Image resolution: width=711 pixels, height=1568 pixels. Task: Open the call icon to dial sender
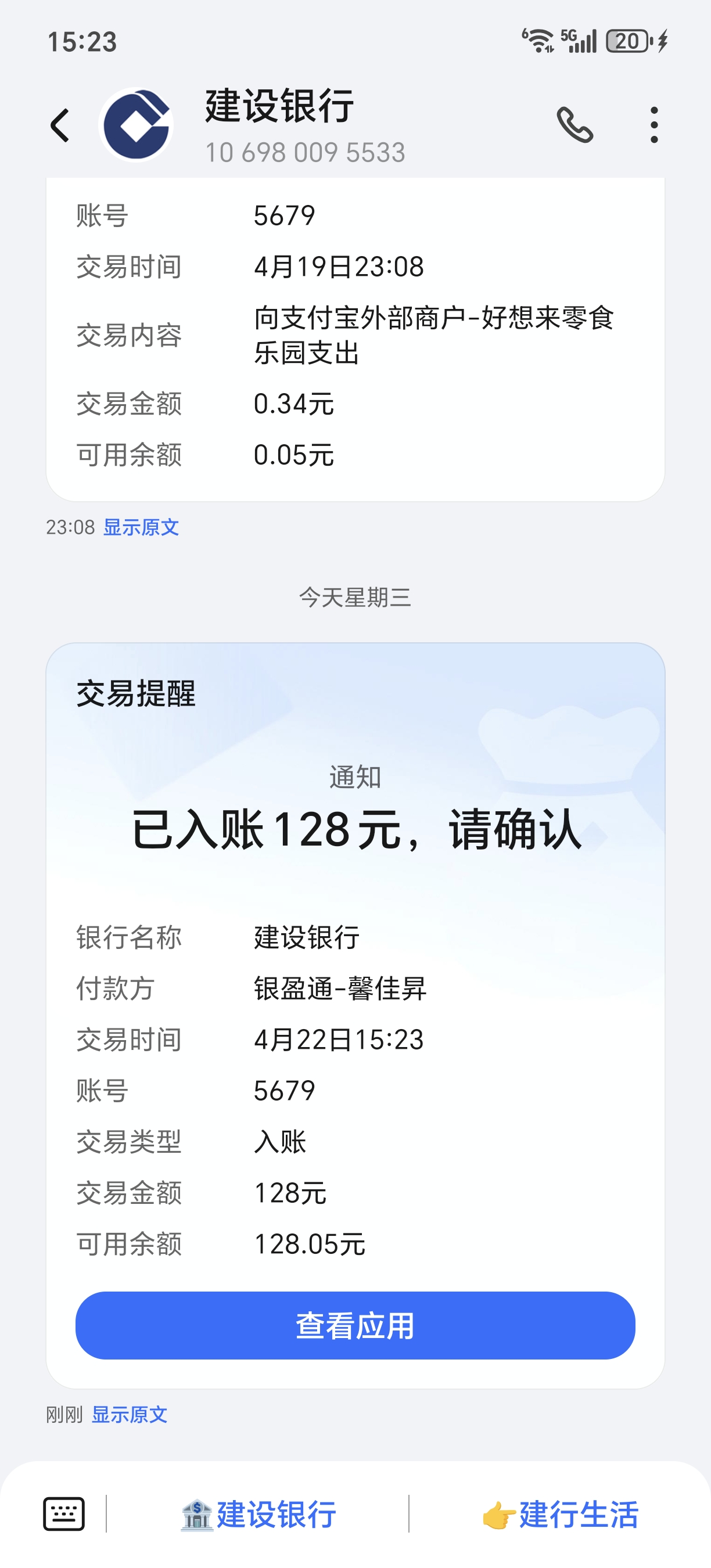pyautogui.click(x=576, y=125)
